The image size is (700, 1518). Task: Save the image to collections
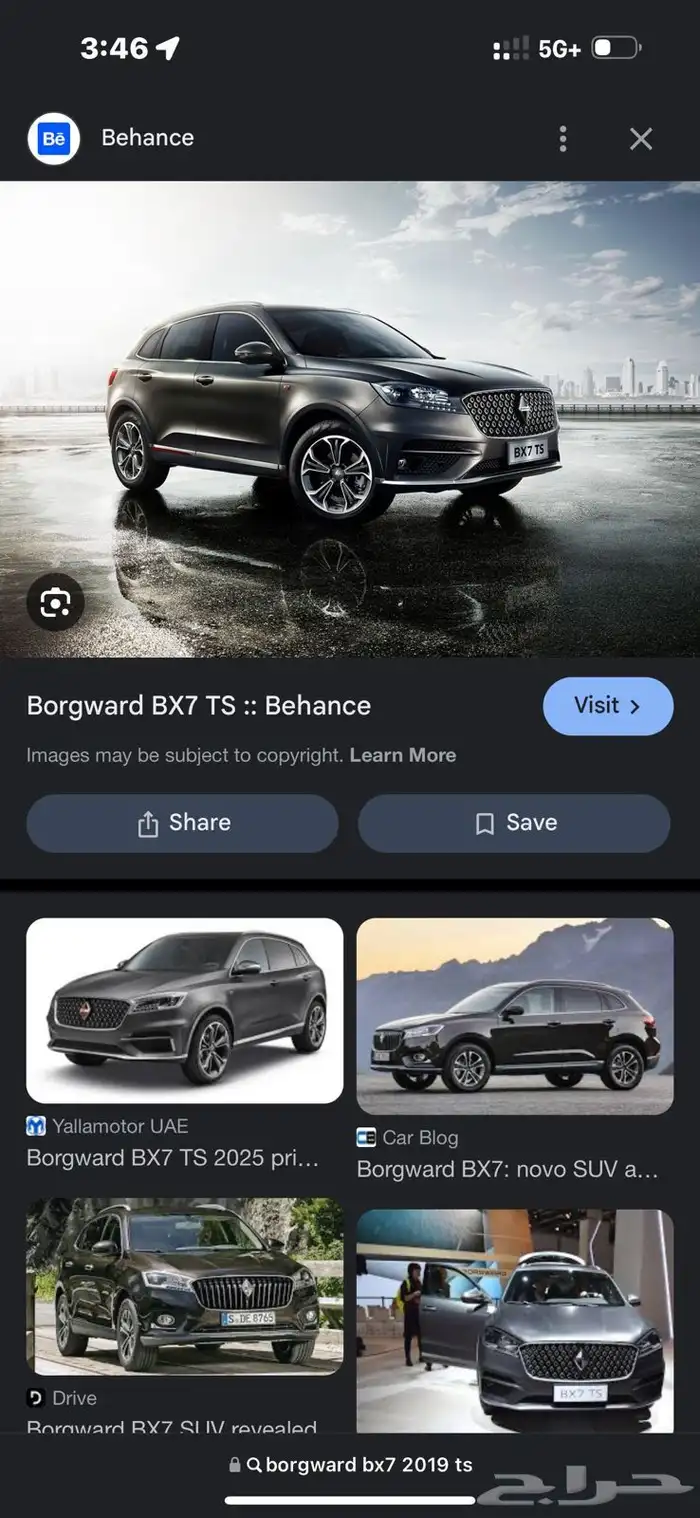click(514, 823)
